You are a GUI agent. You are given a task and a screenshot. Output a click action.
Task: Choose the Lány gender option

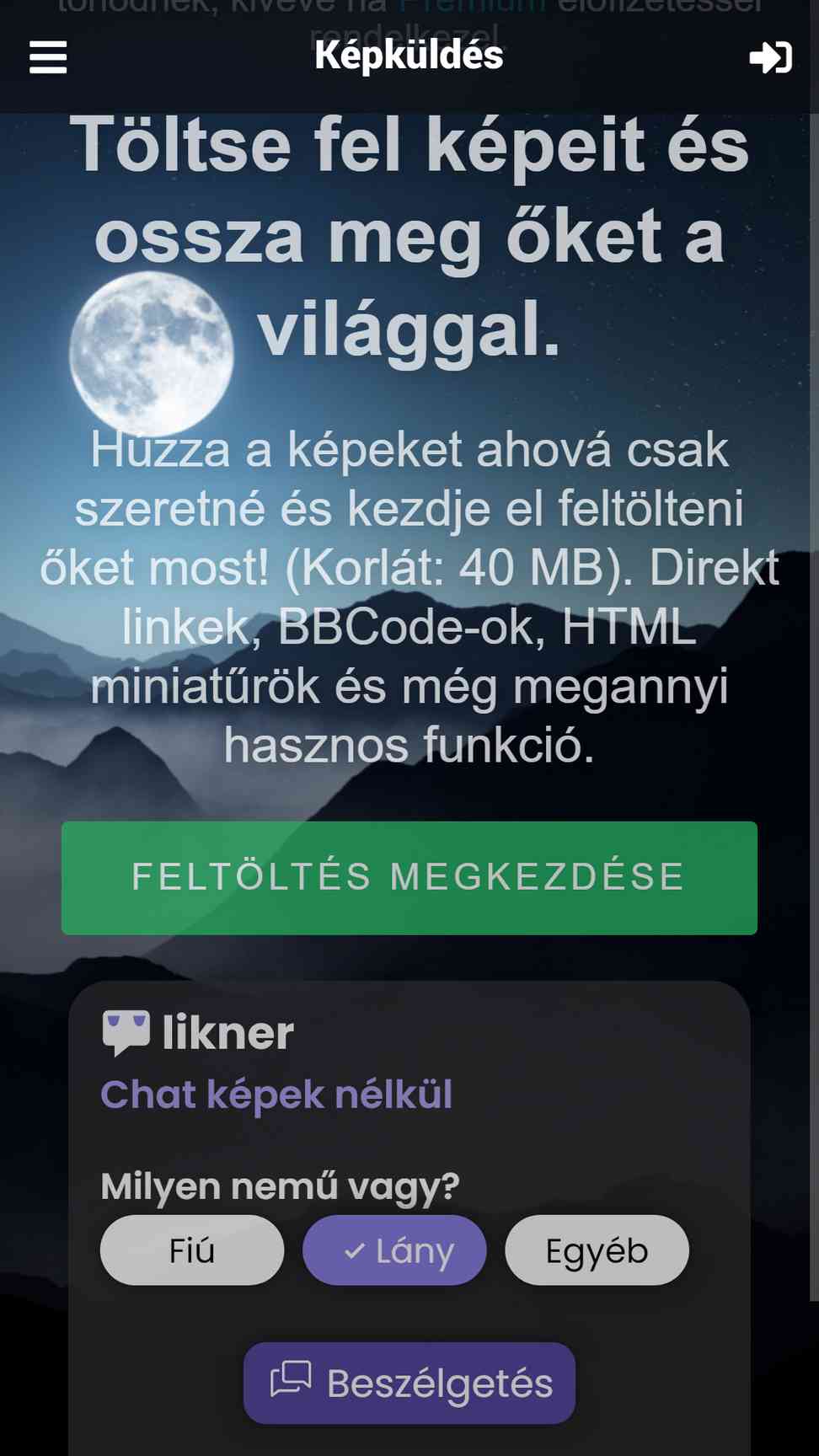click(394, 1250)
